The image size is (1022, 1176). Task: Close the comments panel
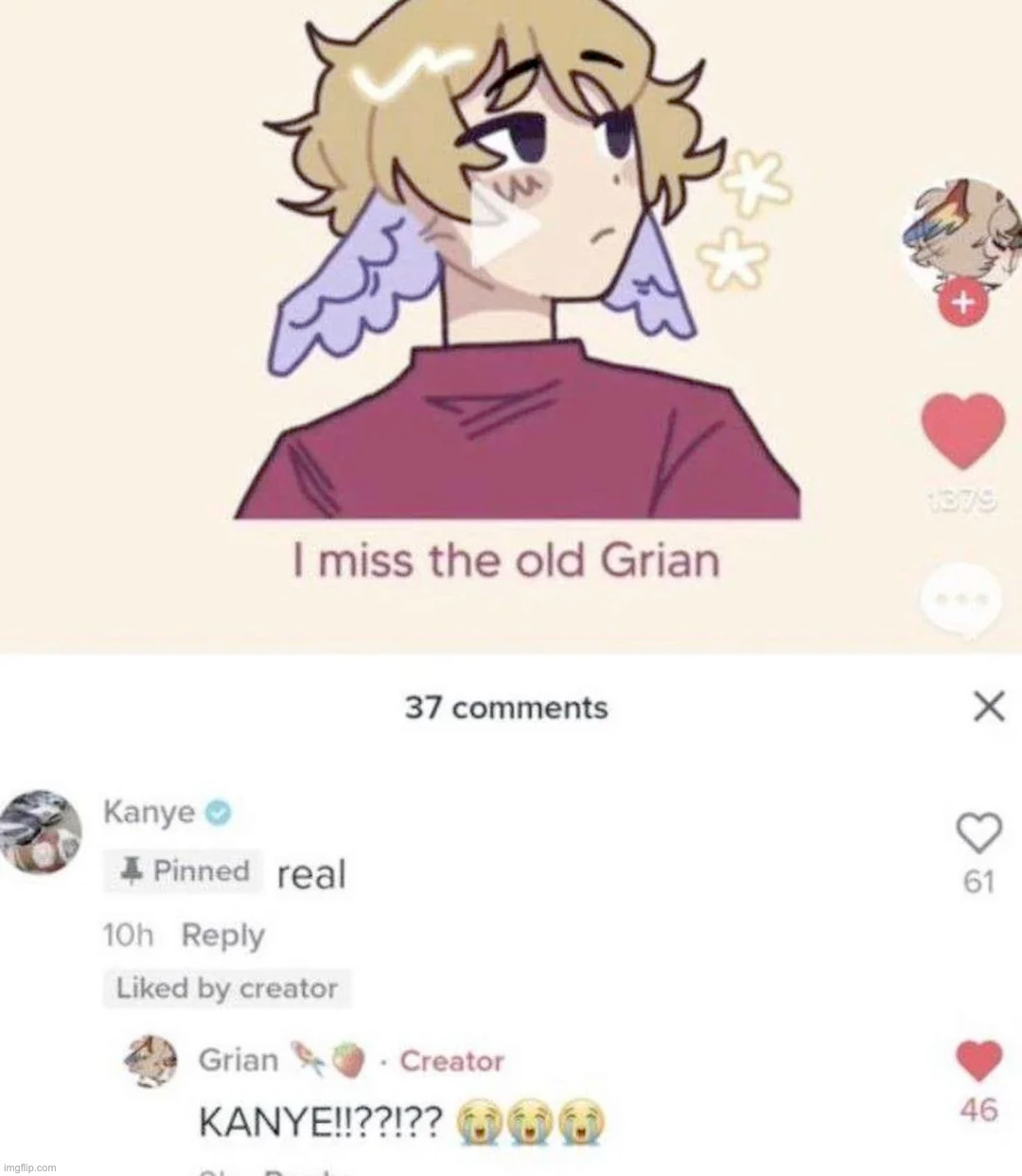989,707
